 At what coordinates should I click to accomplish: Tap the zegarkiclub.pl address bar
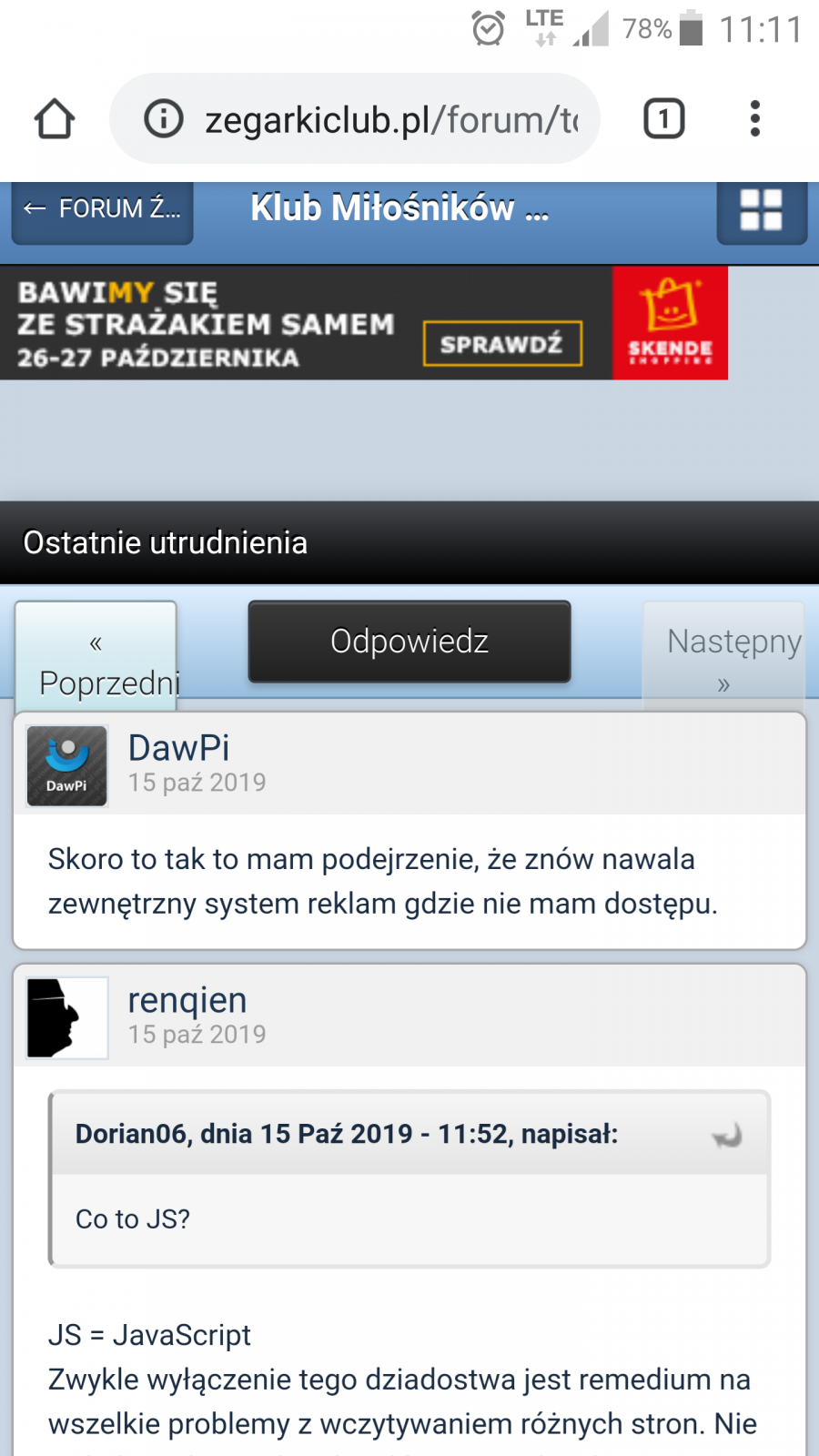[x=391, y=119]
